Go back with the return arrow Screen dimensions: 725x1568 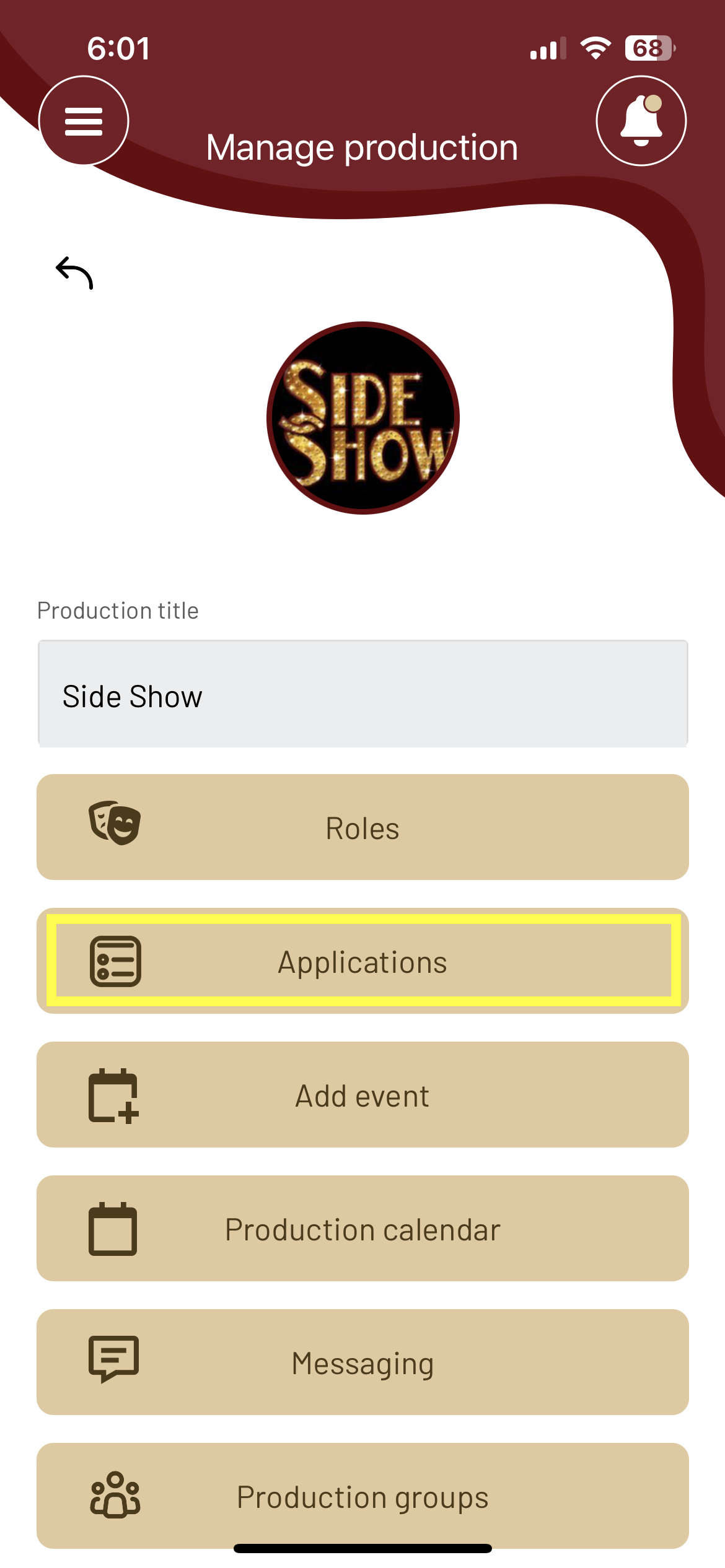(x=74, y=272)
